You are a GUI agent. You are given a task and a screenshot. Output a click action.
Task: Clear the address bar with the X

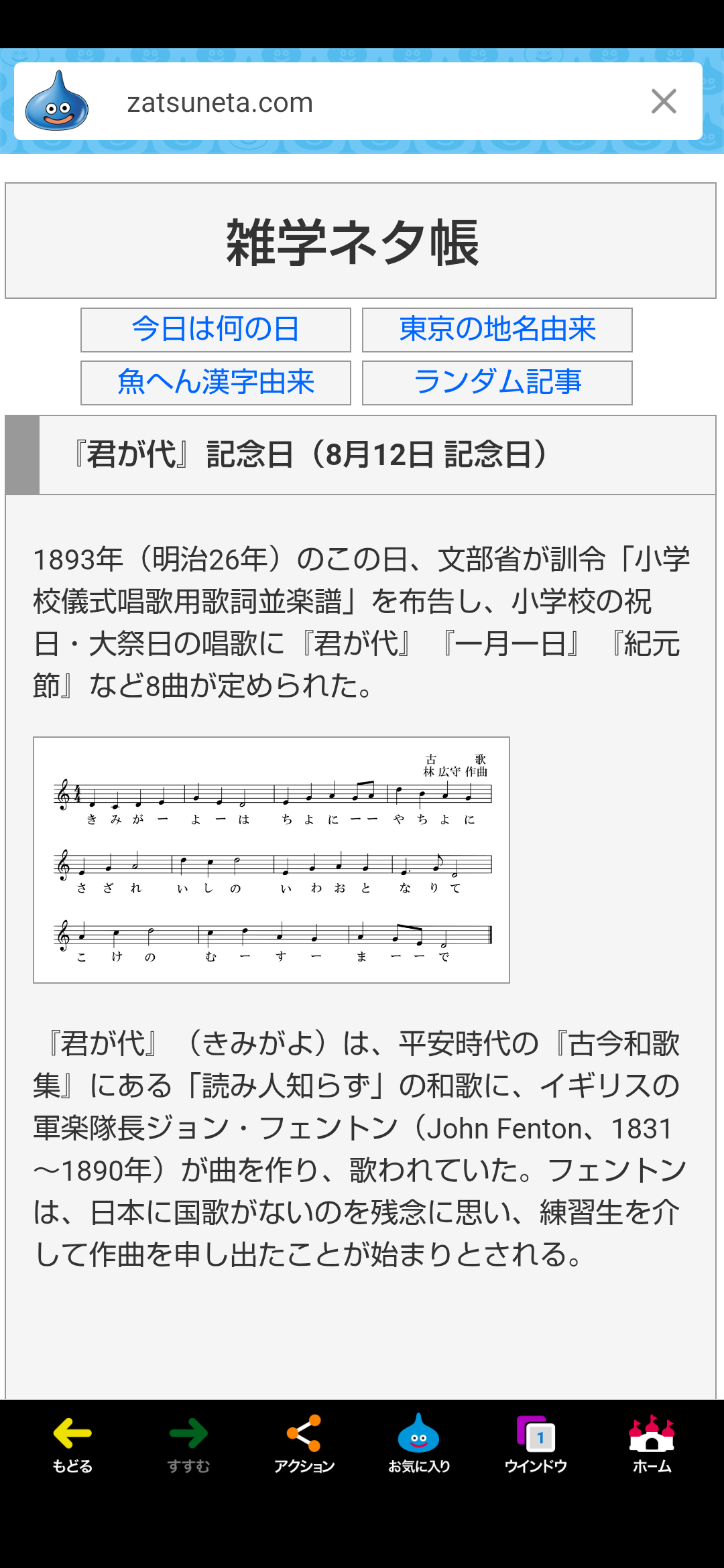(664, 102)
